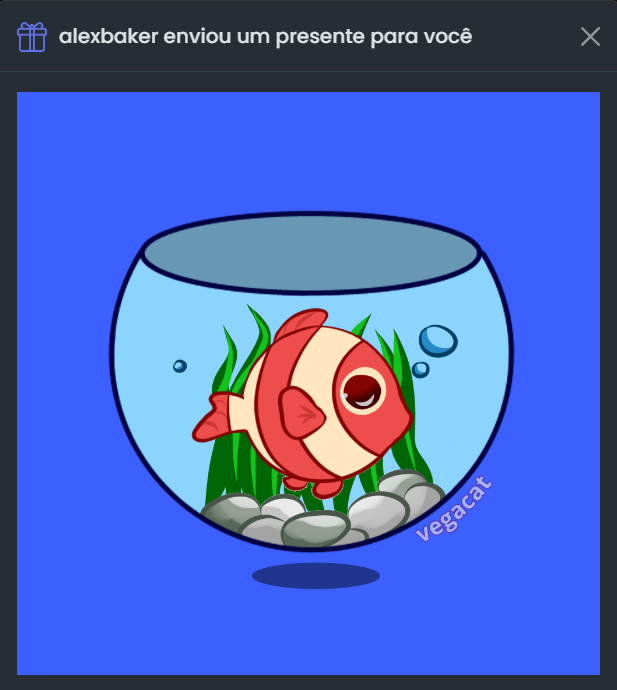
Task: Close the gift dialog from alexbaker
Action: coord(591,37)
